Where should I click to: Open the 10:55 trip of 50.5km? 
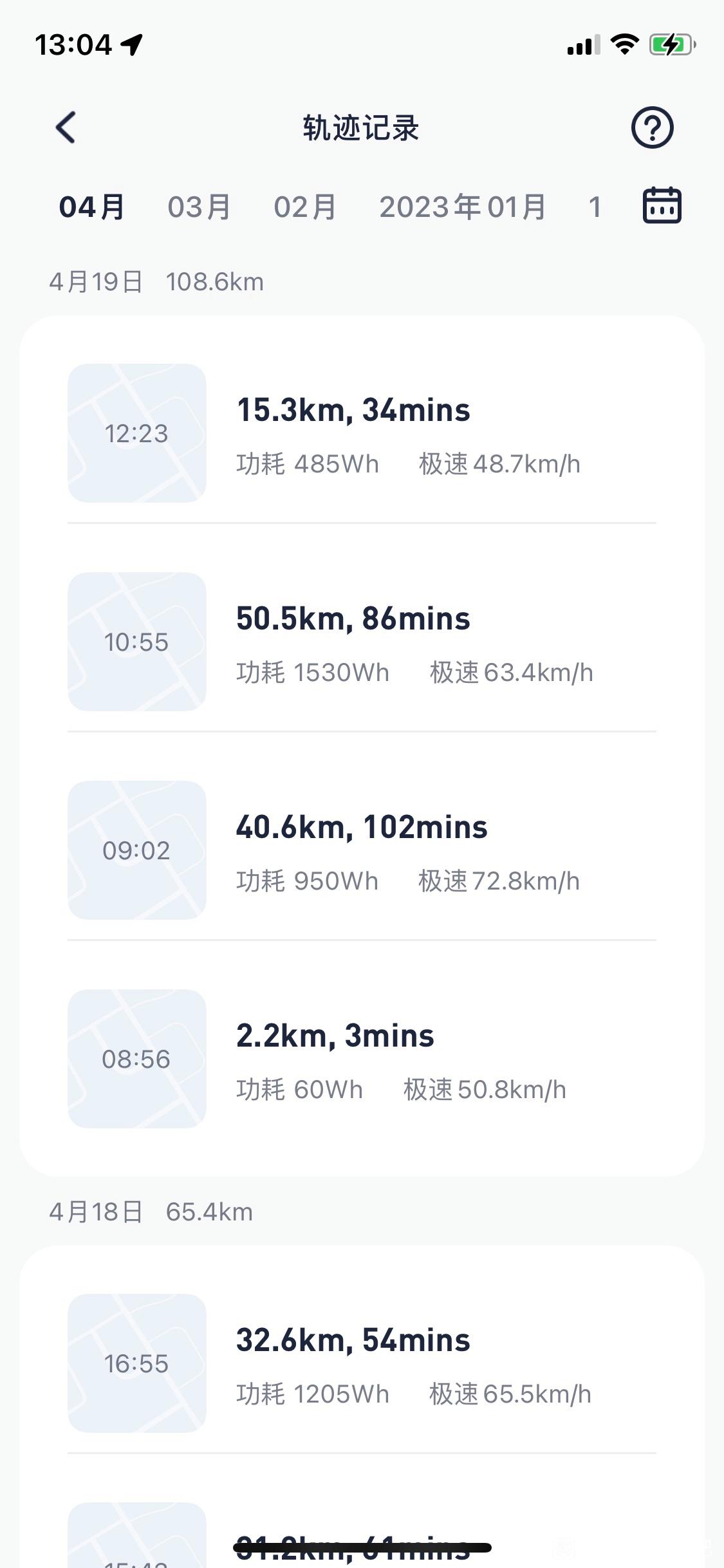pyautogui.click(x=362, y=642)
